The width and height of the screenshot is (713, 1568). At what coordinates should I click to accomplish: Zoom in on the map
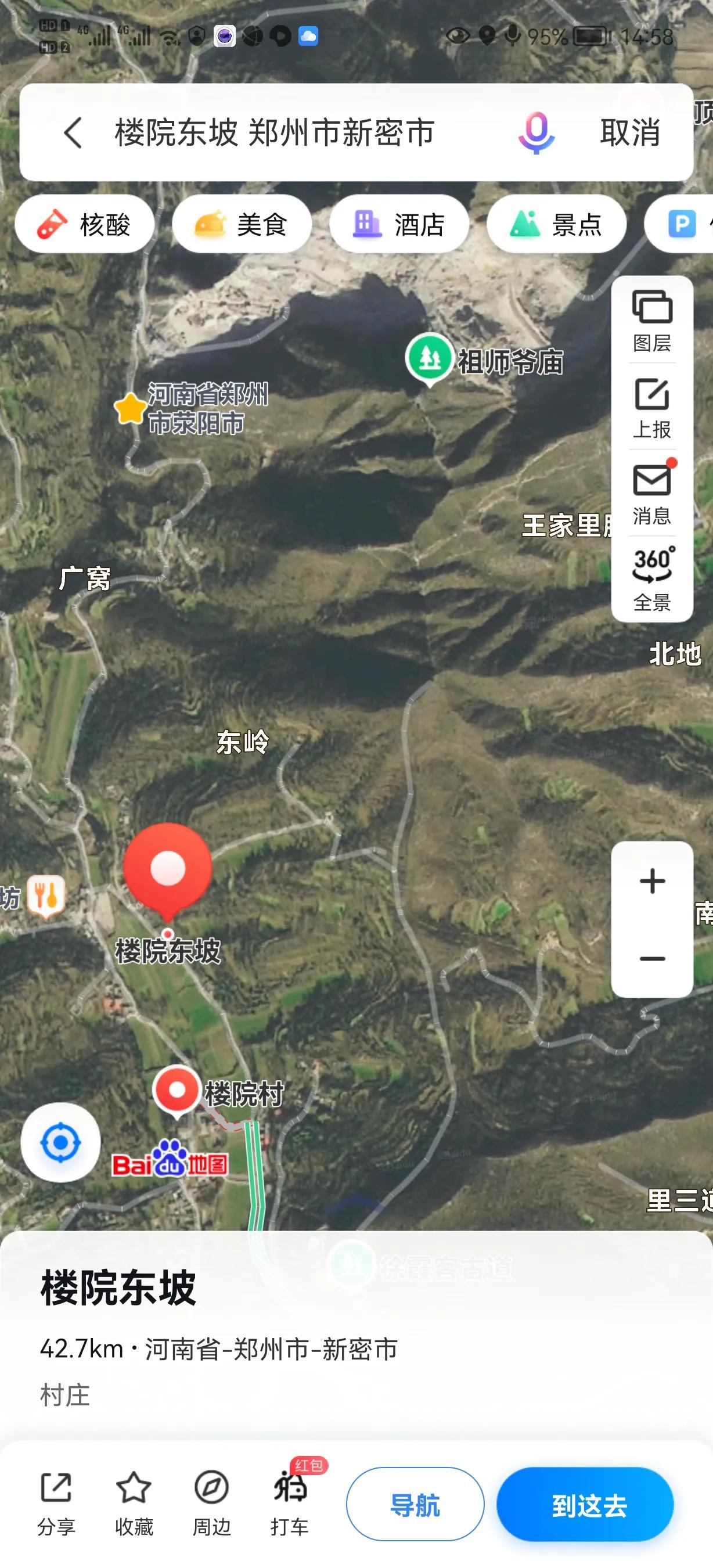point(651,882)
